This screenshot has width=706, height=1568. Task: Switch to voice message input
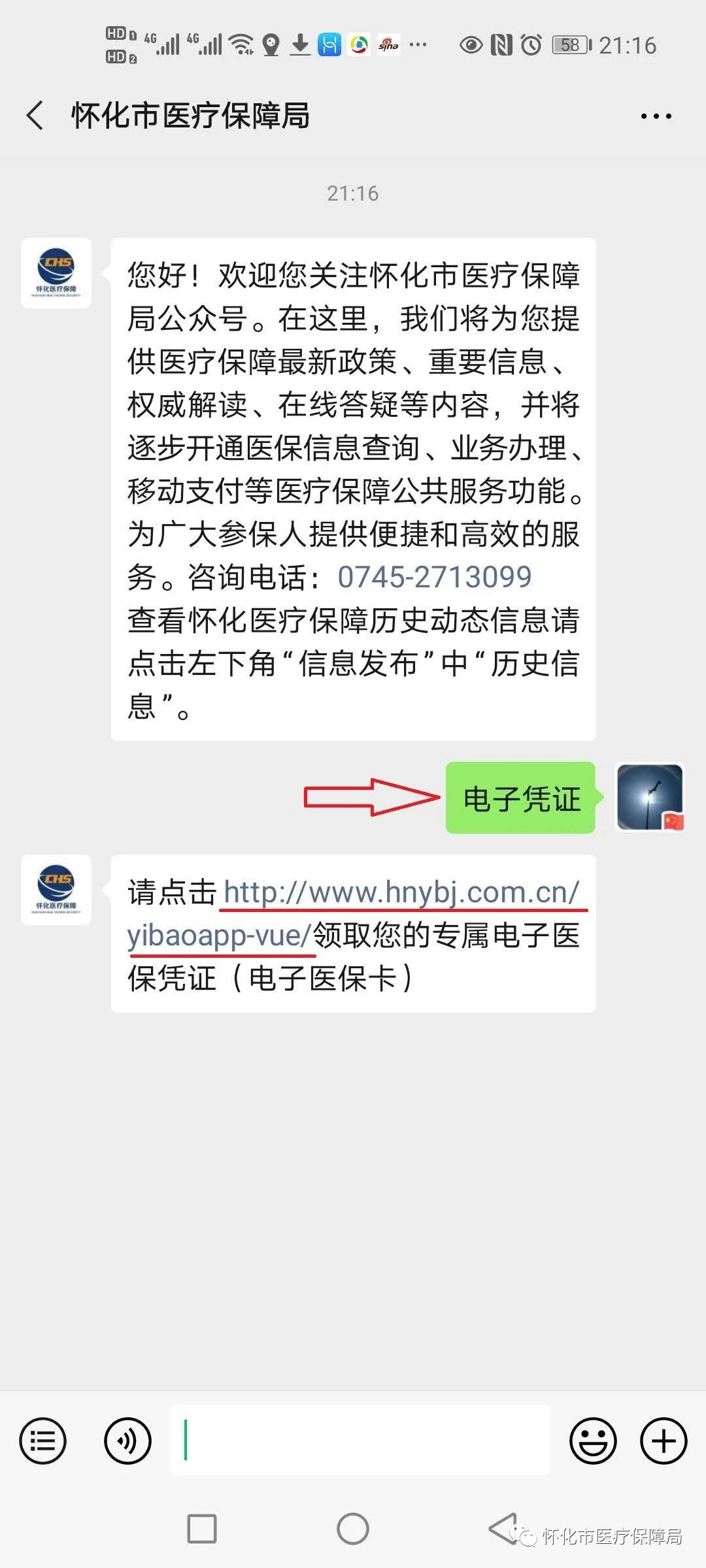click(x=127, y=1441)
